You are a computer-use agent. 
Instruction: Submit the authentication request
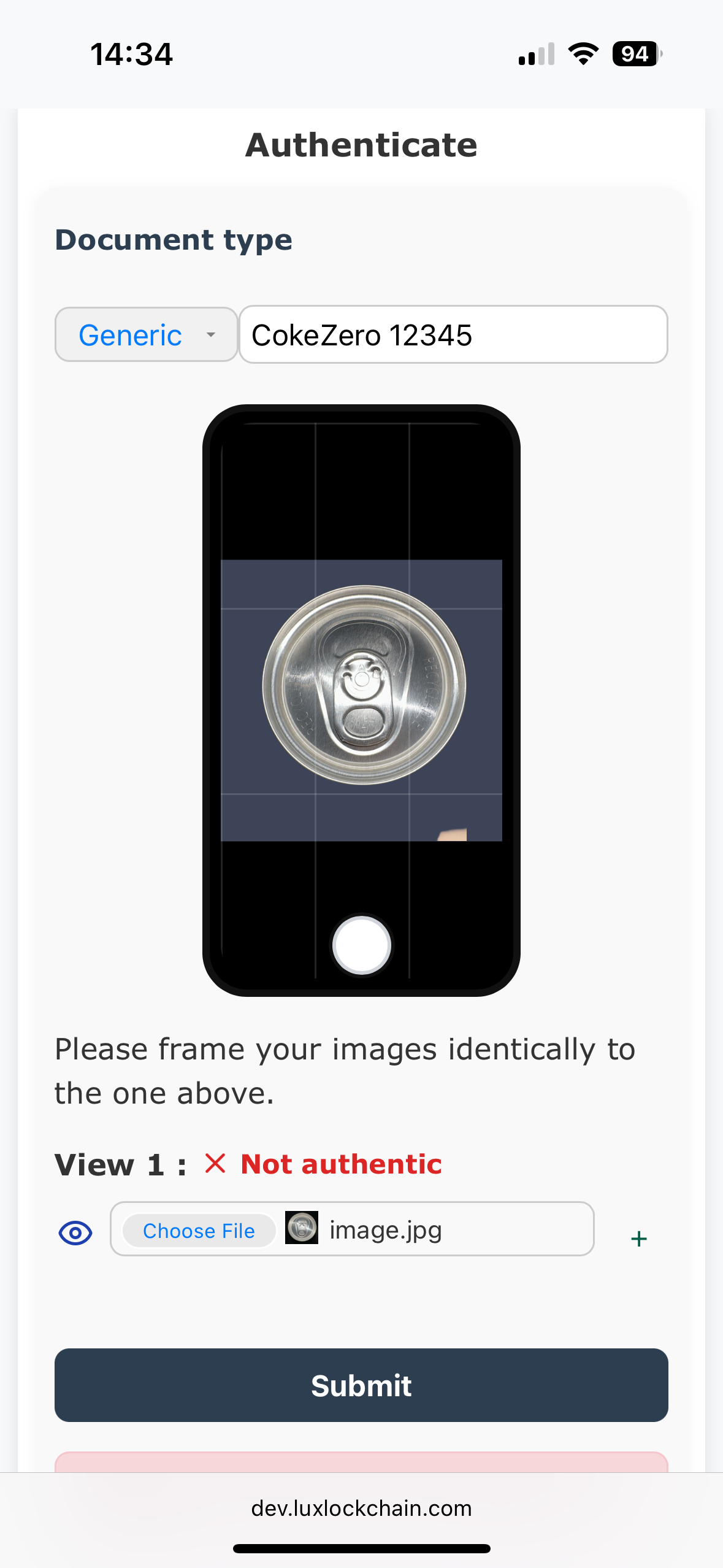pyautogui.click(x=361, y=1385)
